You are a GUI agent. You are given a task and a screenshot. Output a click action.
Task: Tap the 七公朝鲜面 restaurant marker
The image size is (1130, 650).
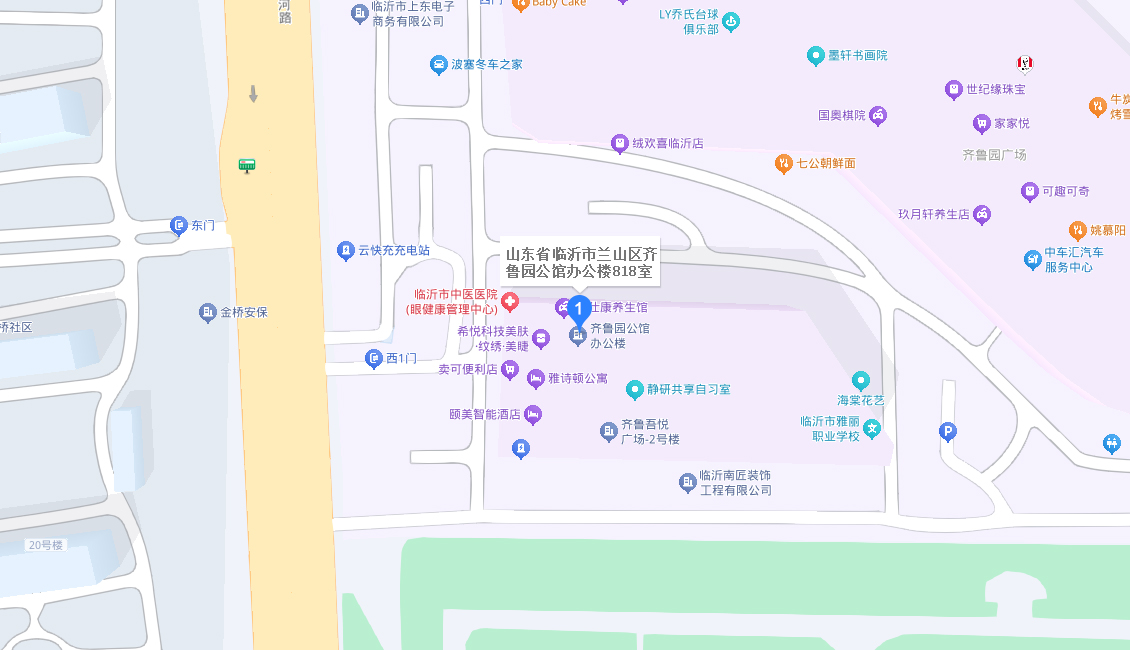tap(784, 163)
